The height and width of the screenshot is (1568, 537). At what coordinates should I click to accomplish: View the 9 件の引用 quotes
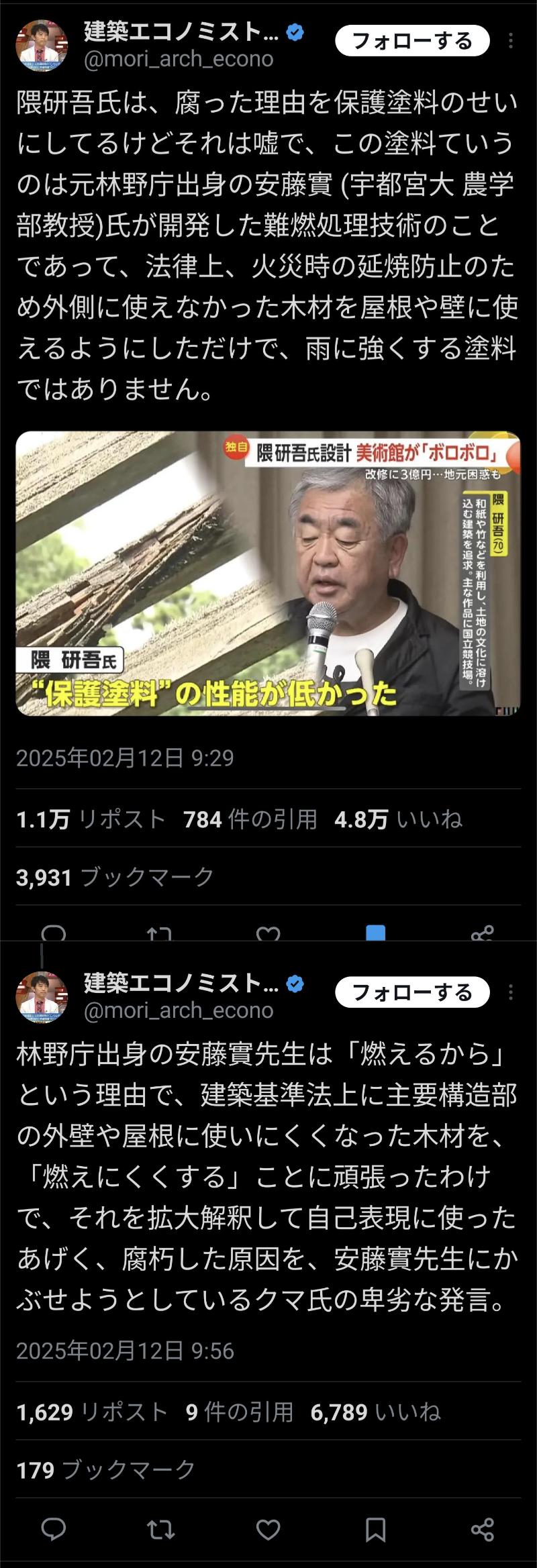click(240, 1412)
